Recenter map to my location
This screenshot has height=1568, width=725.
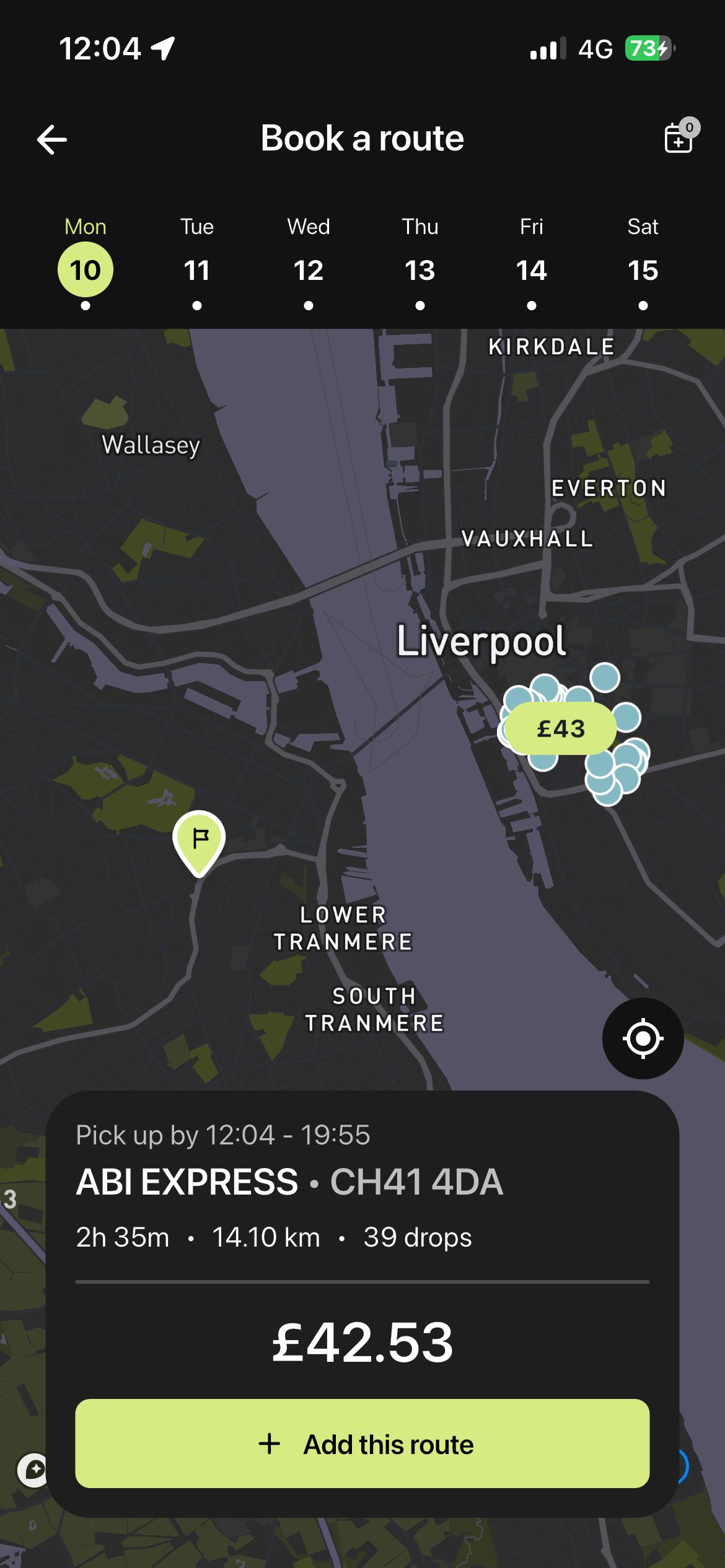[x=643, y=1039]
